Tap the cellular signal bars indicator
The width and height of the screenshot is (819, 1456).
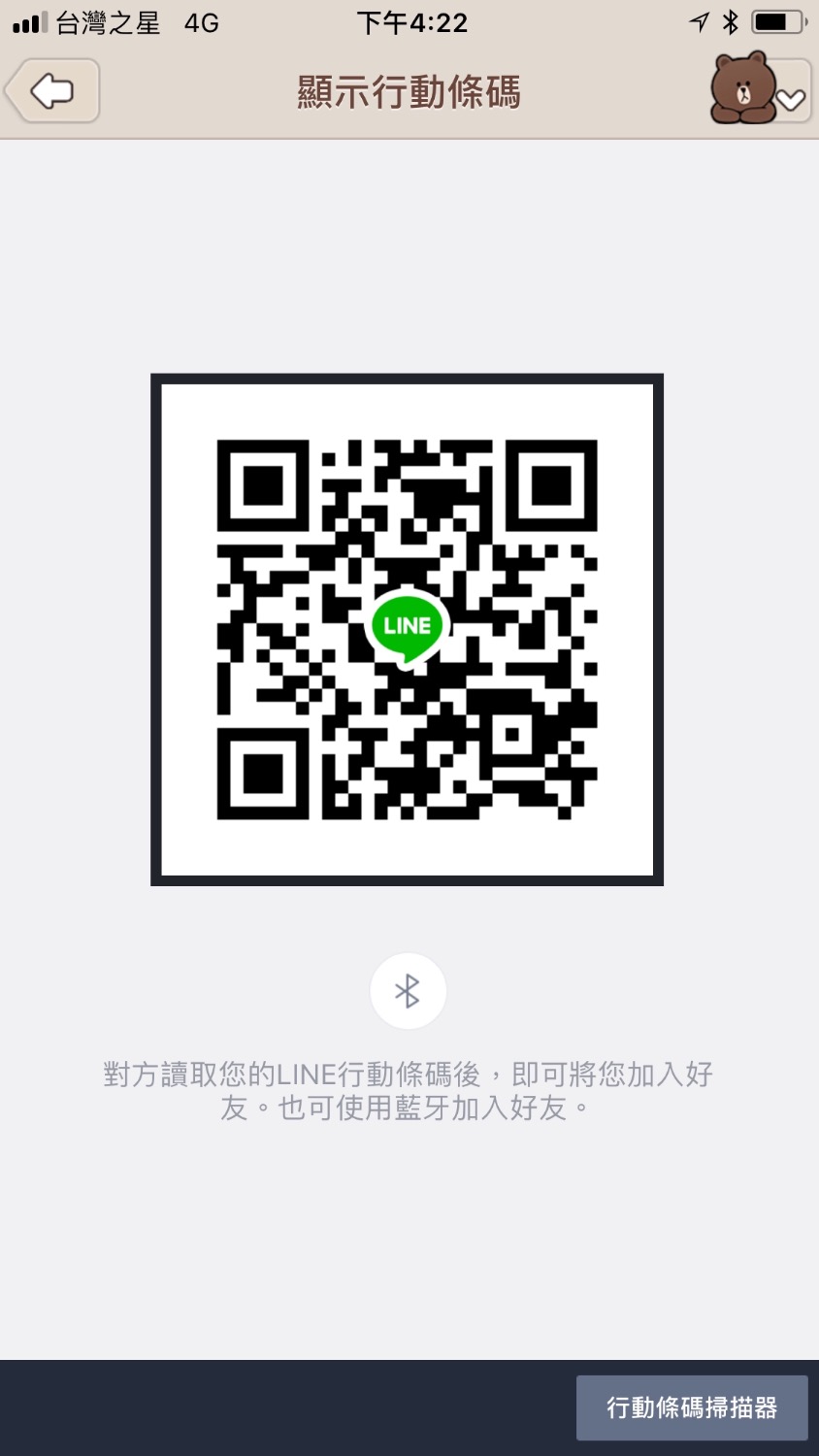pyautogui.click(x=26, y=22)
